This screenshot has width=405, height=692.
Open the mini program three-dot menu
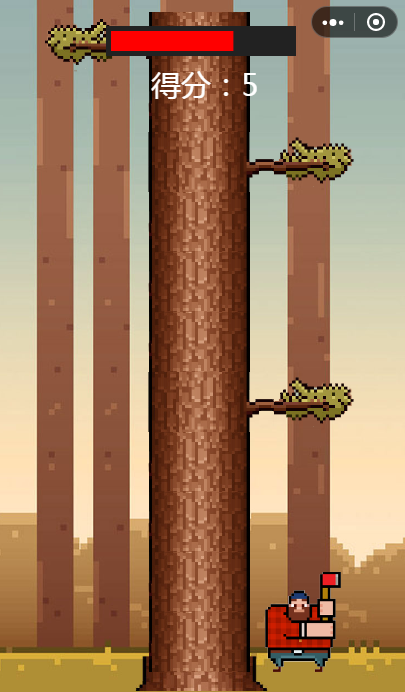pyautogui.click(x=333, y=22)
